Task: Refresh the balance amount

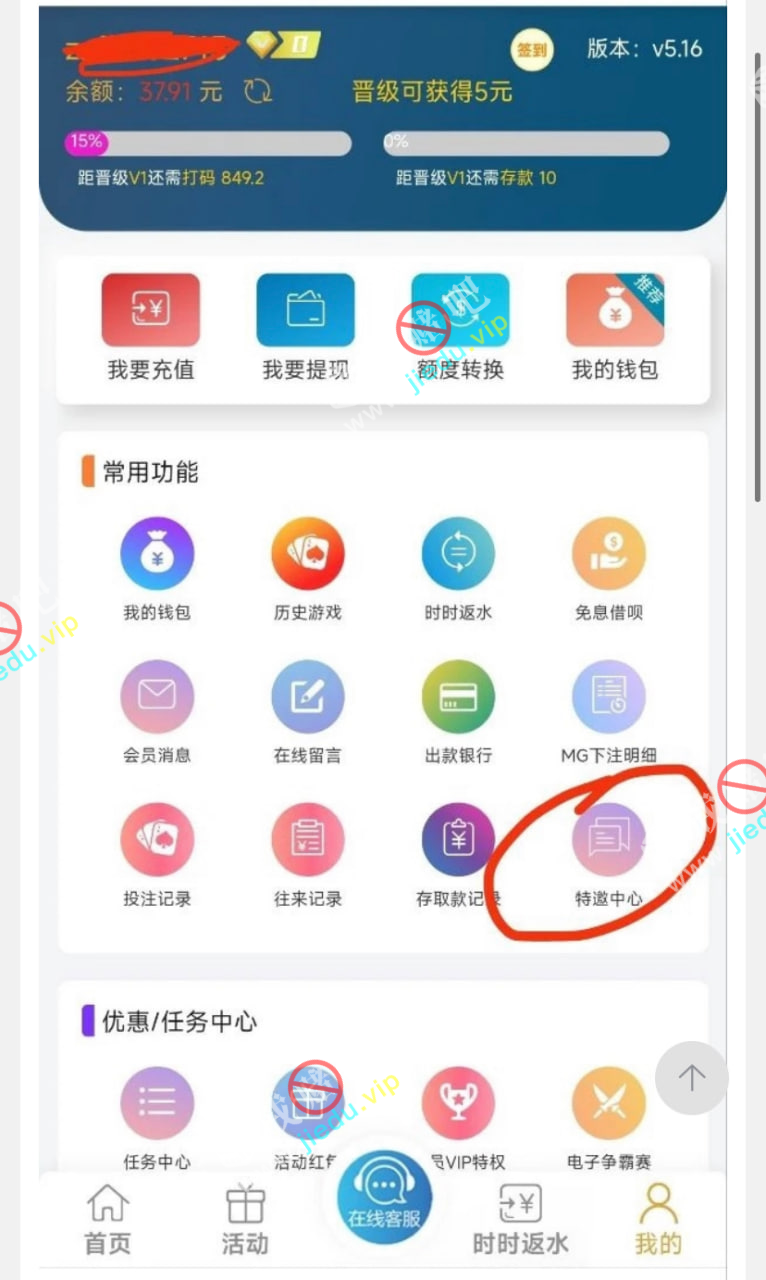Action: coord(258,92)
